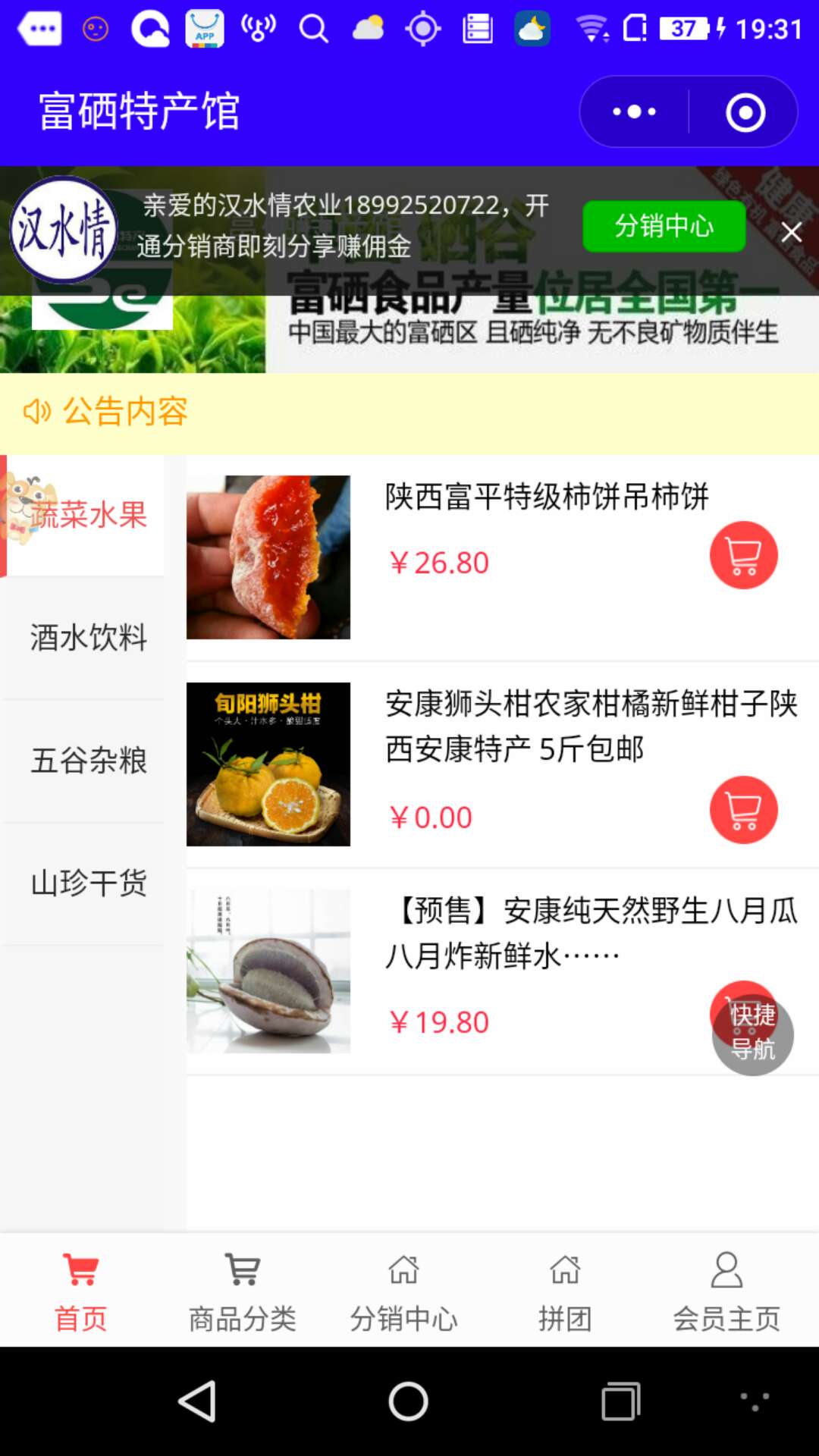Tap the green 分销中心 button in the banner
This screenshot has height=1456, width=819.
point(664,225)
